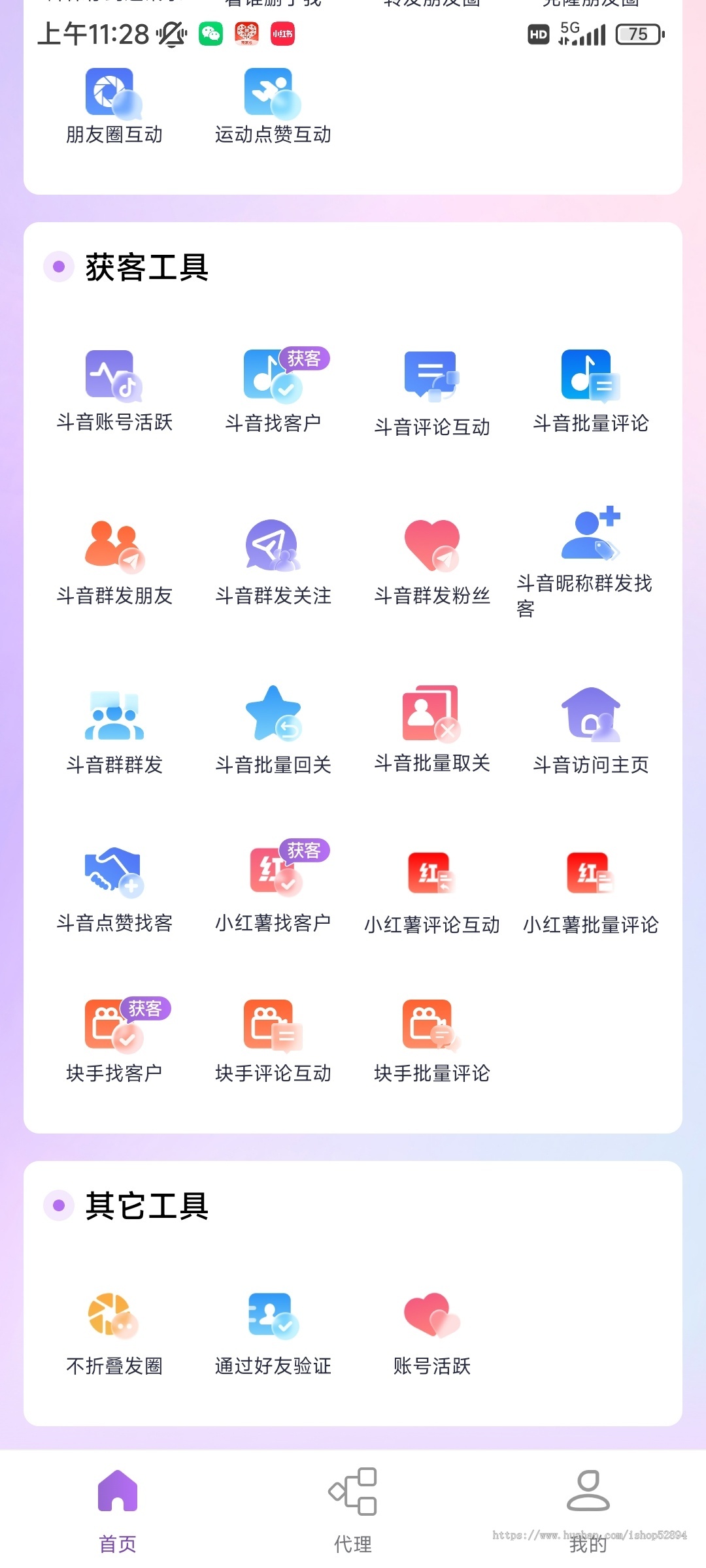Open the 块手评论互动 tool

pos(273,1032)
